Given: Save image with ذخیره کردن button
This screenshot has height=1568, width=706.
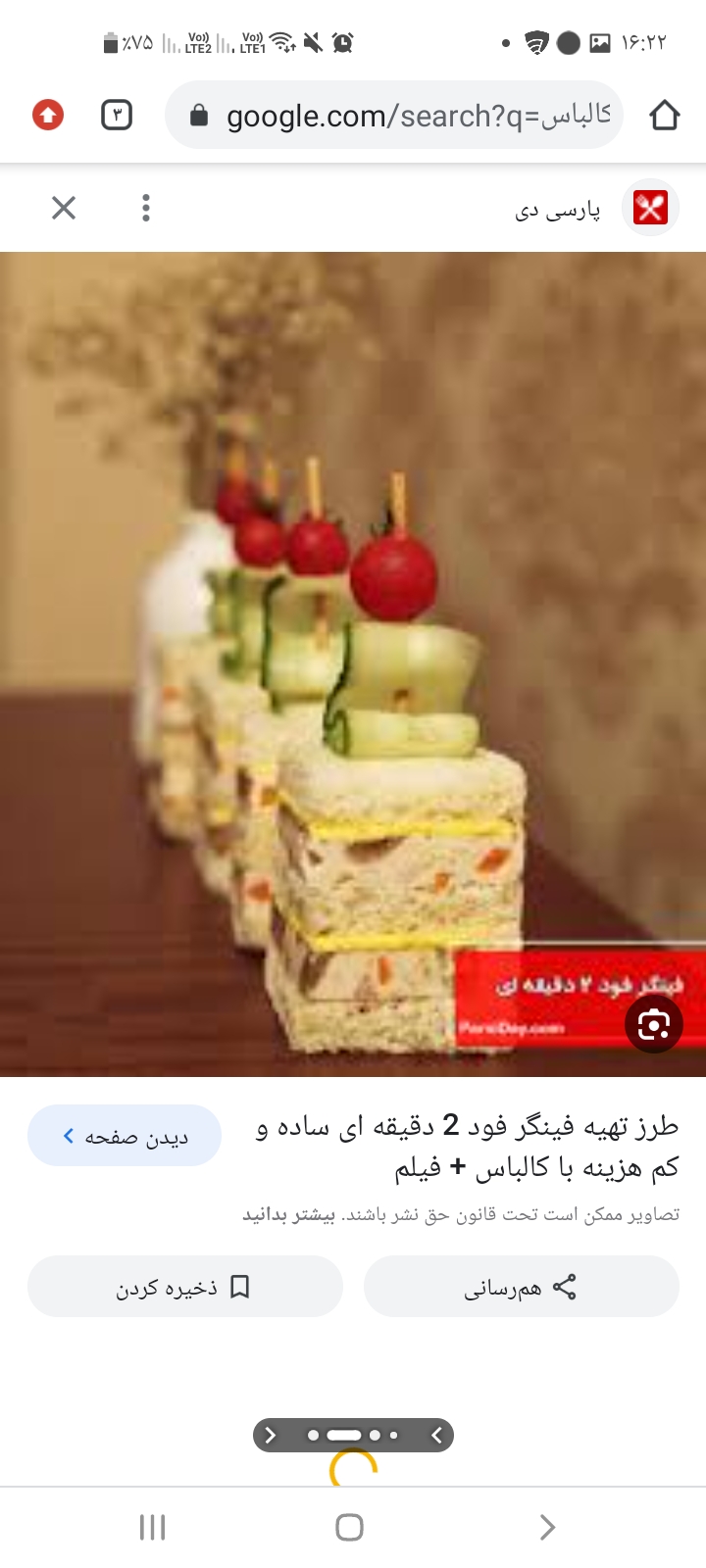Looking at the screenshot, I should click(x=184, y=1288).
